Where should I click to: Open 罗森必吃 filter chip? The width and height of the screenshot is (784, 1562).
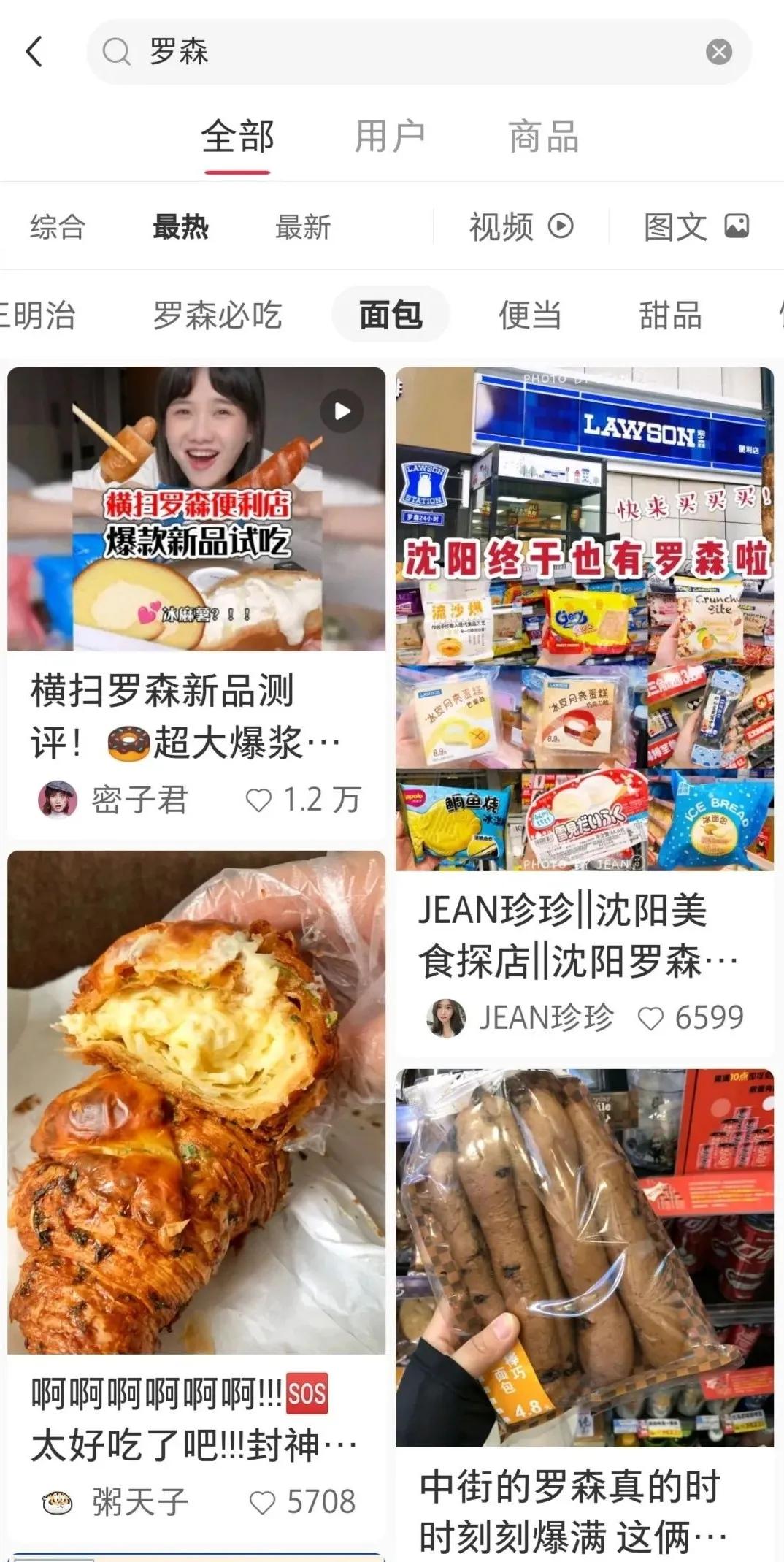(x=218, y=315)
